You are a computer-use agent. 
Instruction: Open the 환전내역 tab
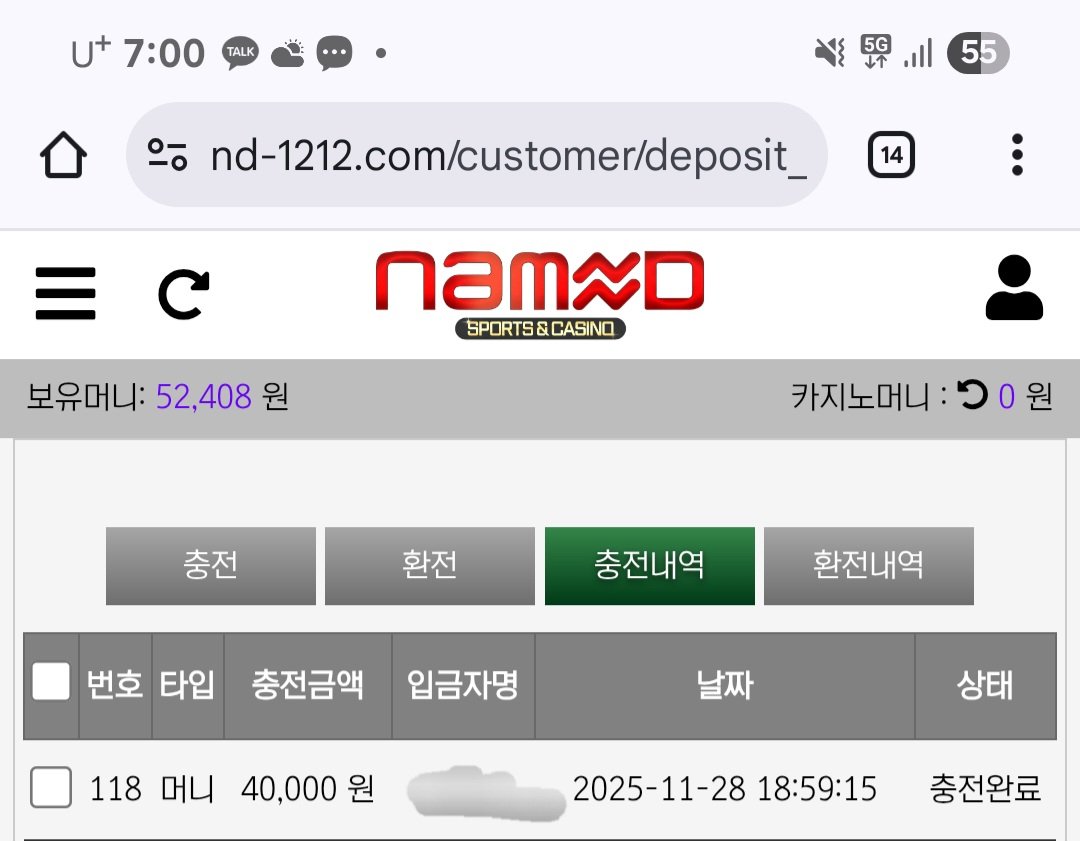click(x=868, y=566)
